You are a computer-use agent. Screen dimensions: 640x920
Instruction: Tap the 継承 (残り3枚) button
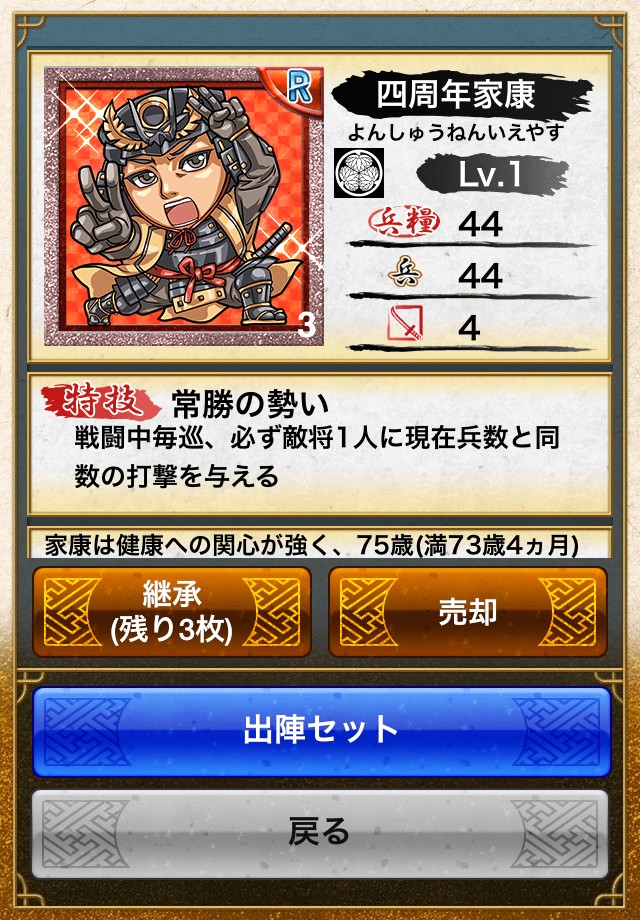point(172,612)
